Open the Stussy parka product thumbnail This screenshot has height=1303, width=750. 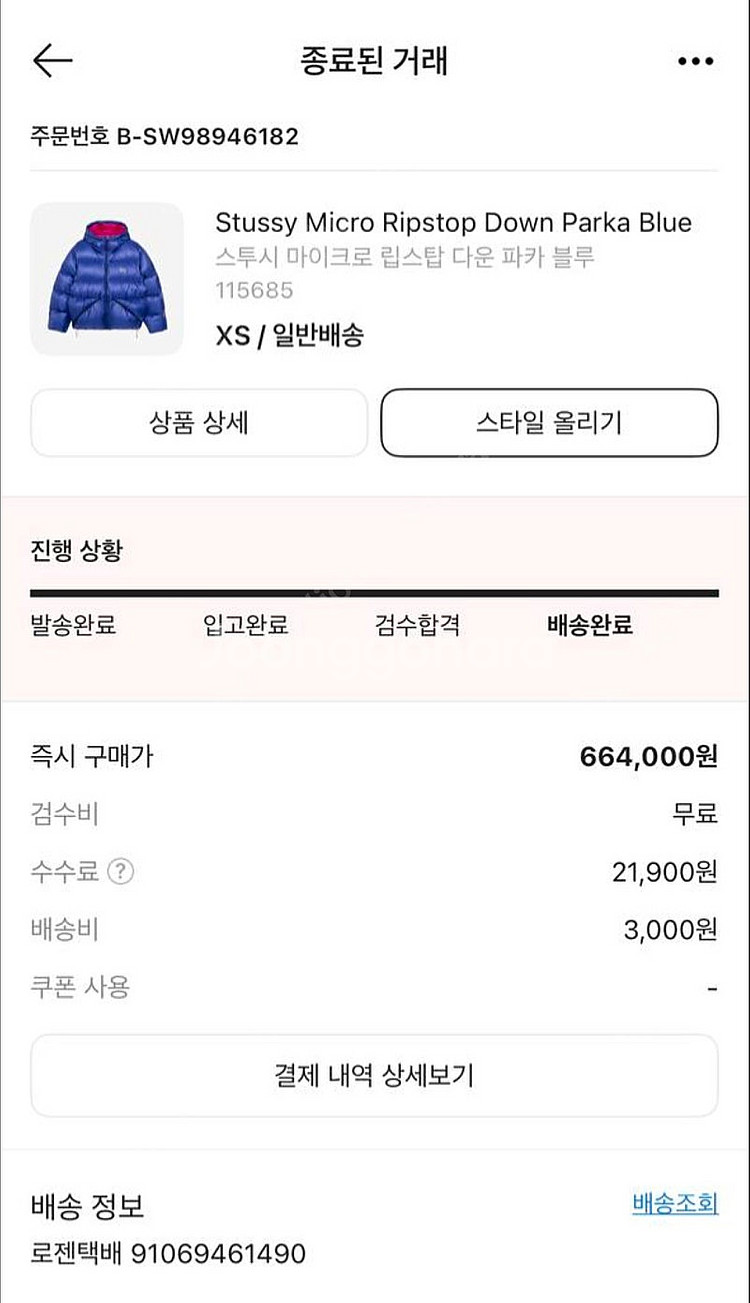tap(107, 279)
